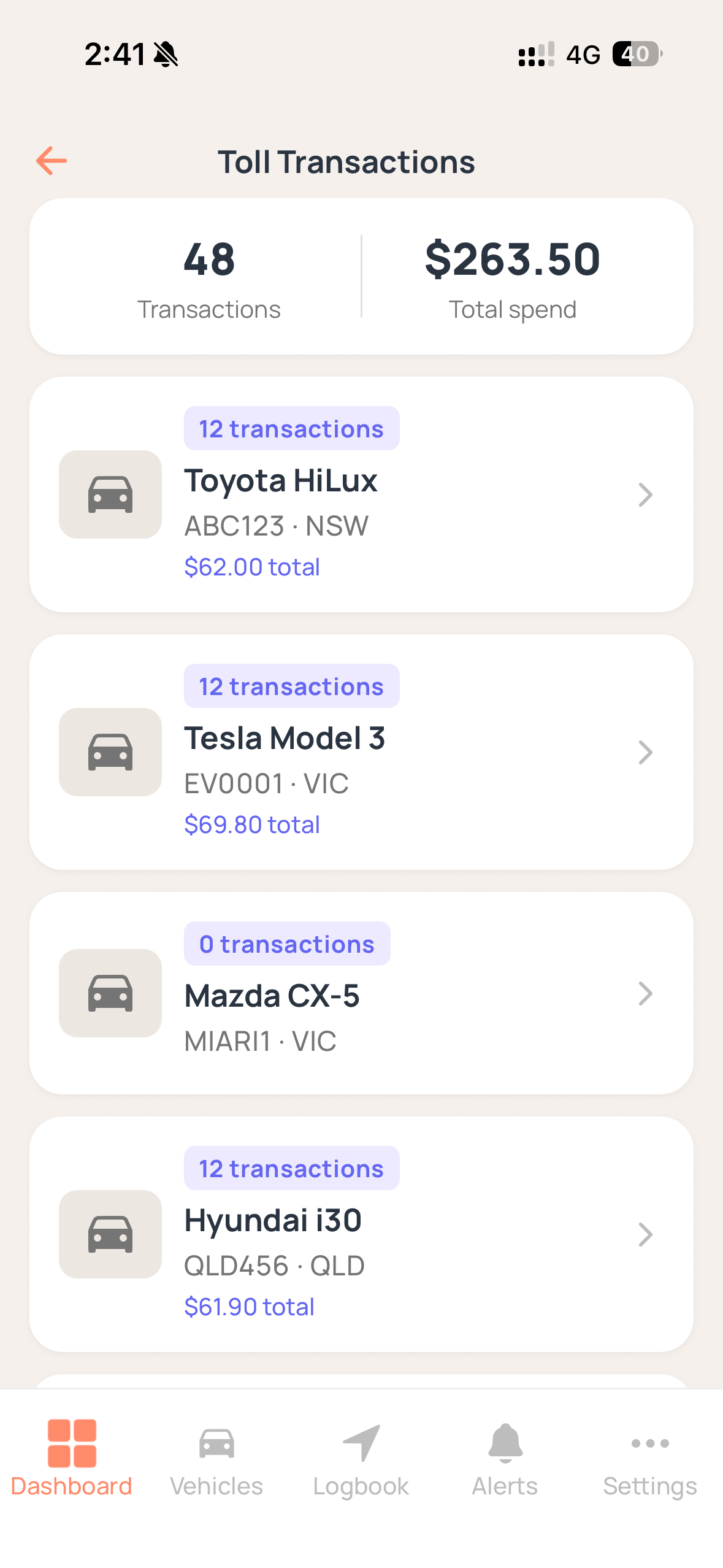
Task: Switch to the Vehicles tab
Action: pos(216,1466)
